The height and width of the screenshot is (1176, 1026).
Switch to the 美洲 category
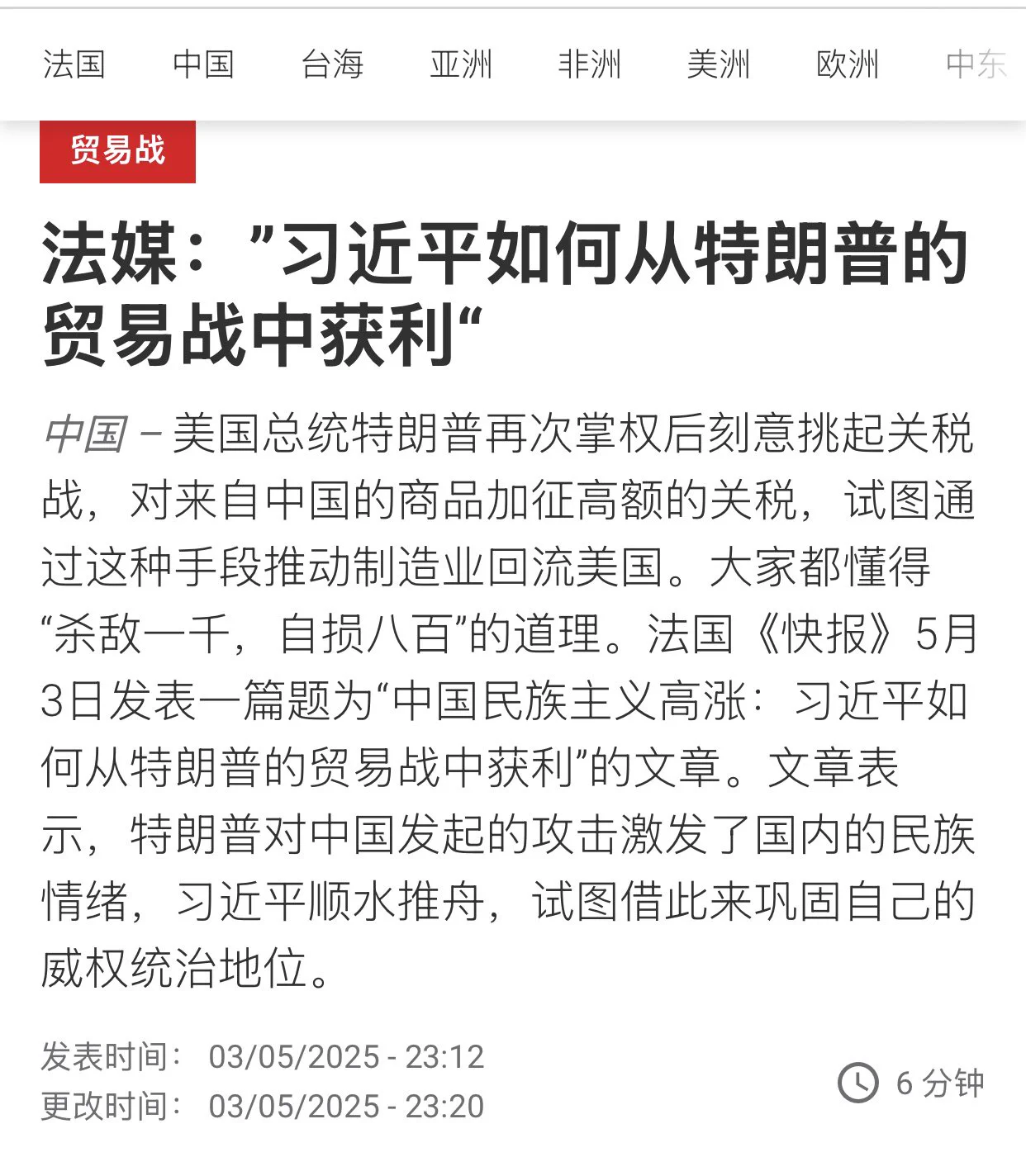click(x=719, y=64)
